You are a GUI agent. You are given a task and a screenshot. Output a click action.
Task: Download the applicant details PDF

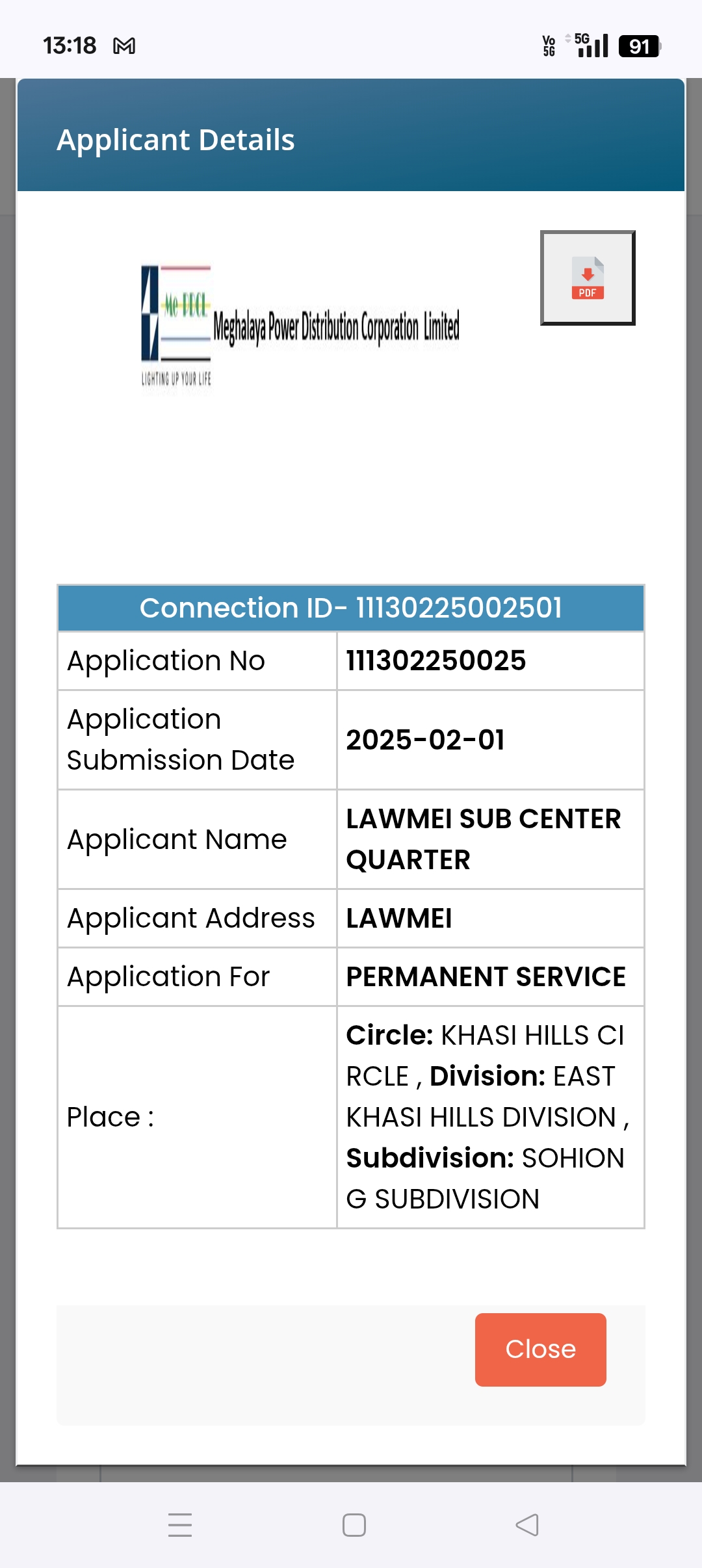click(x=588, y=278)
